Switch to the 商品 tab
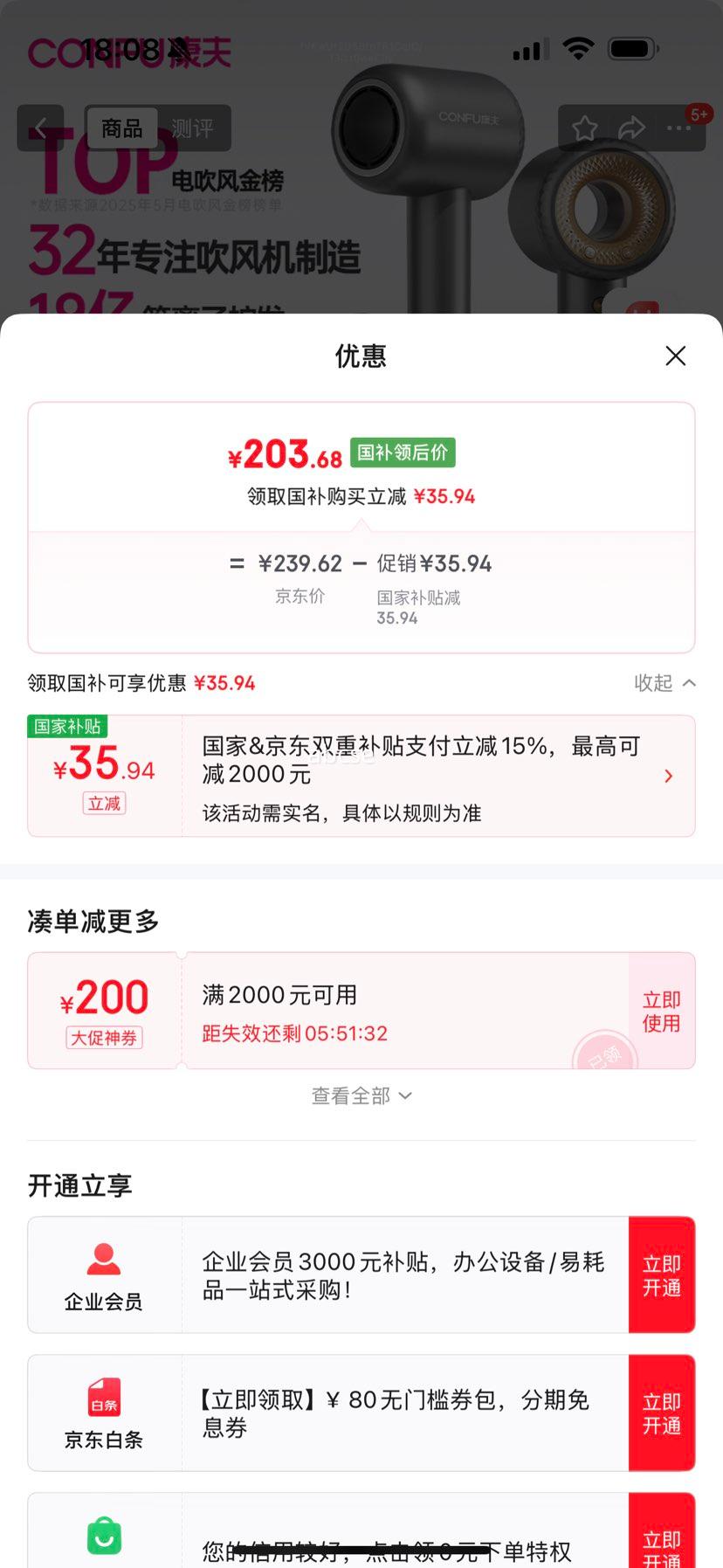The width and height of the screenshot is (723, 1568). click(122, 128)
